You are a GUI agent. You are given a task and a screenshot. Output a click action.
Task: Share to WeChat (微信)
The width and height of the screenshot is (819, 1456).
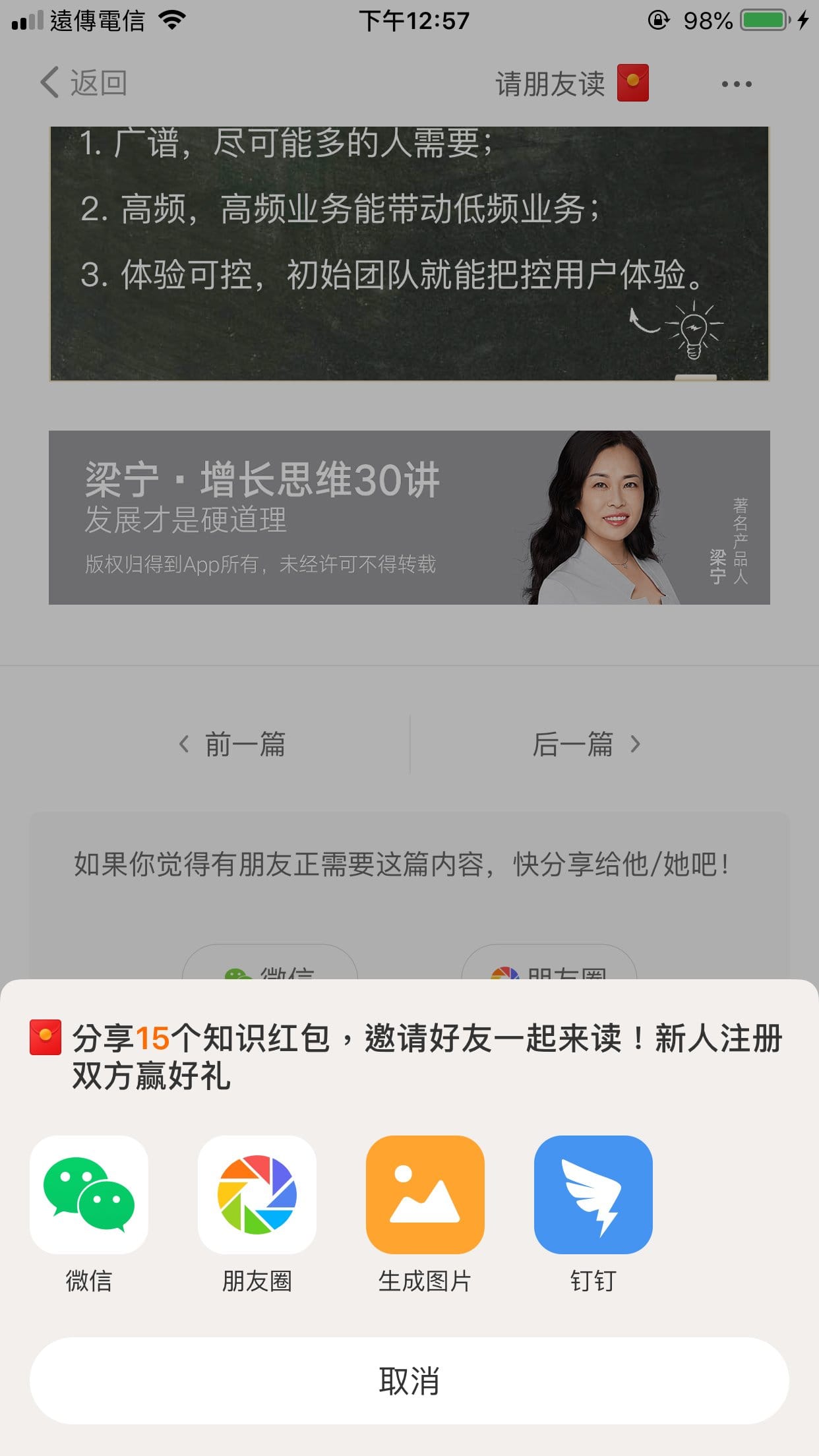[89, 1194]
